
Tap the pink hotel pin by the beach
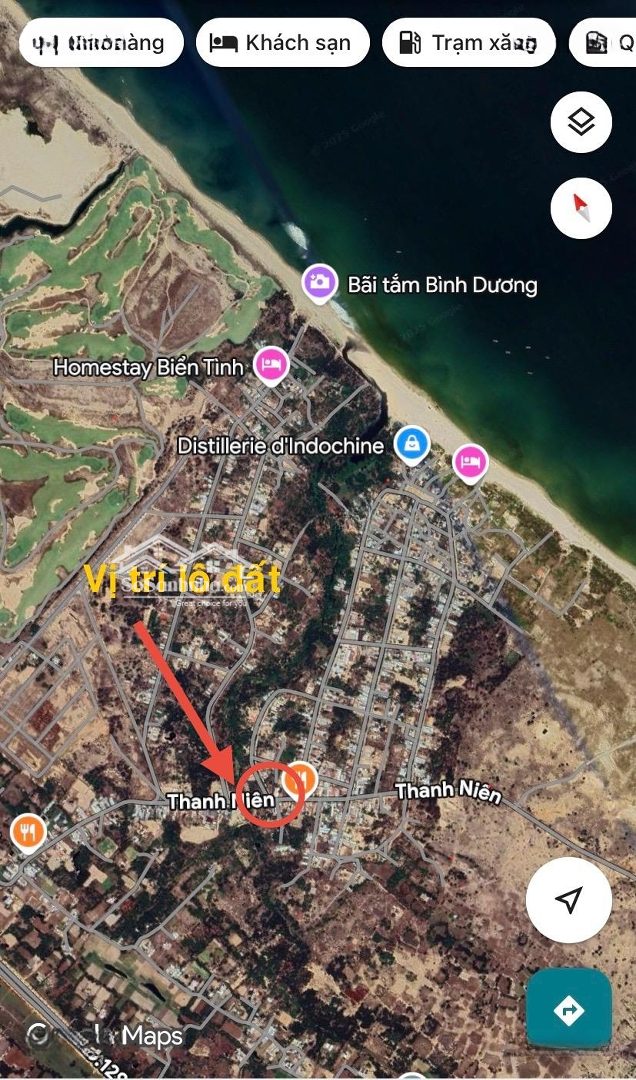[470, 462]
